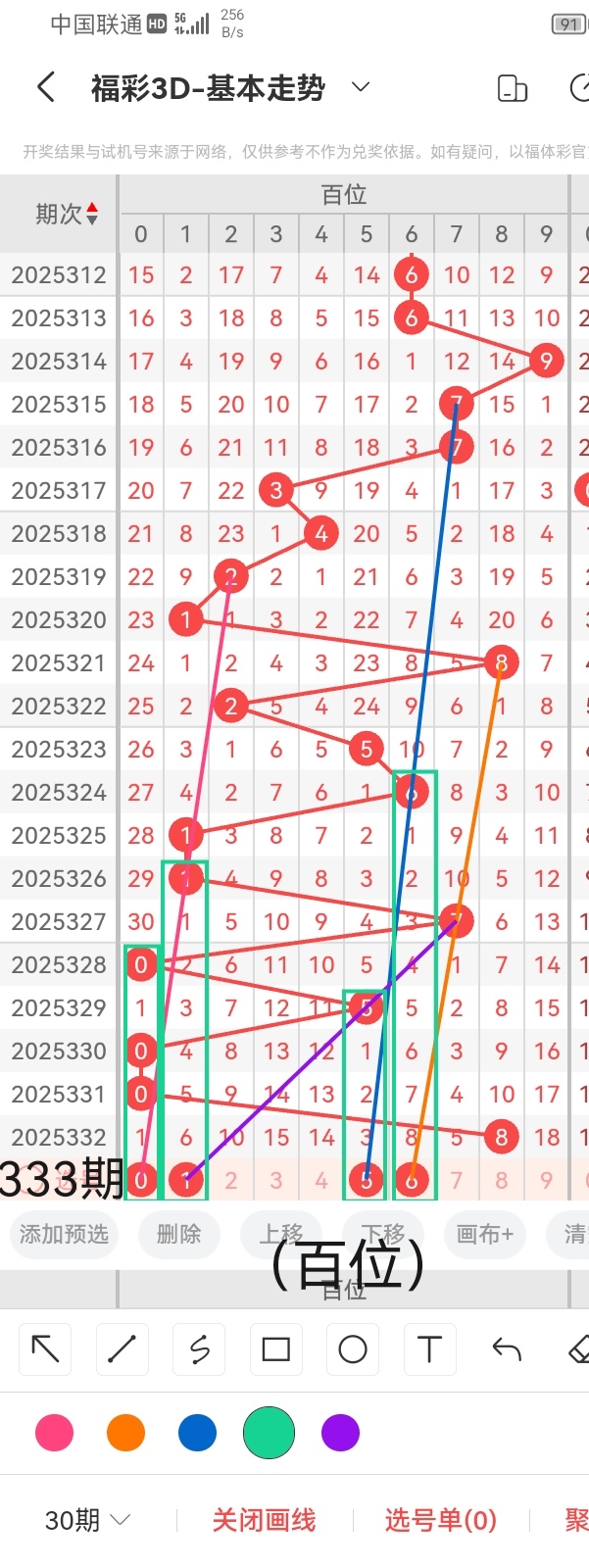589x1568 pixels.
Task: Tap the 画布+ button
Action: [484, 1234]
